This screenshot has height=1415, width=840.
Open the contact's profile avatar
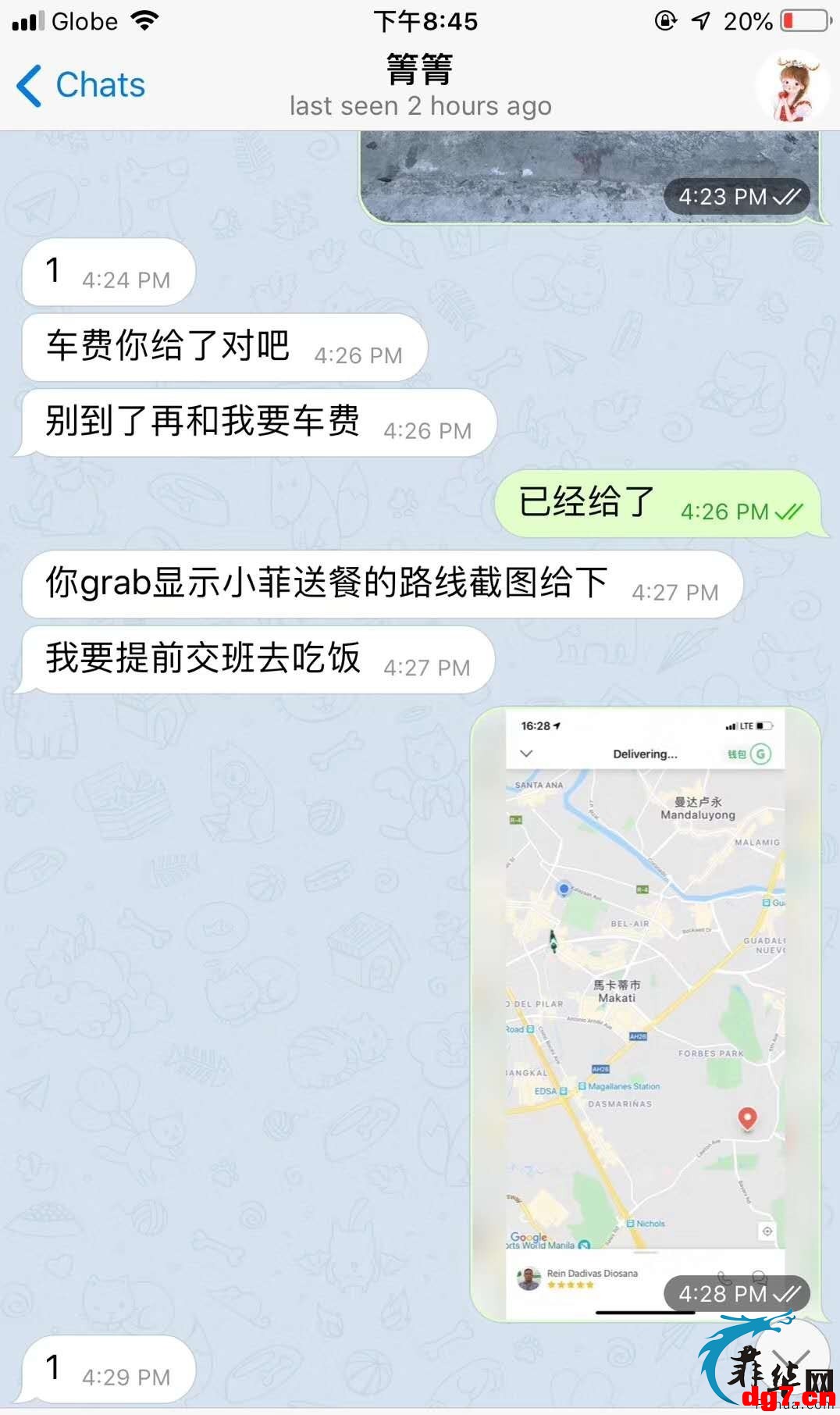point(793,86)
